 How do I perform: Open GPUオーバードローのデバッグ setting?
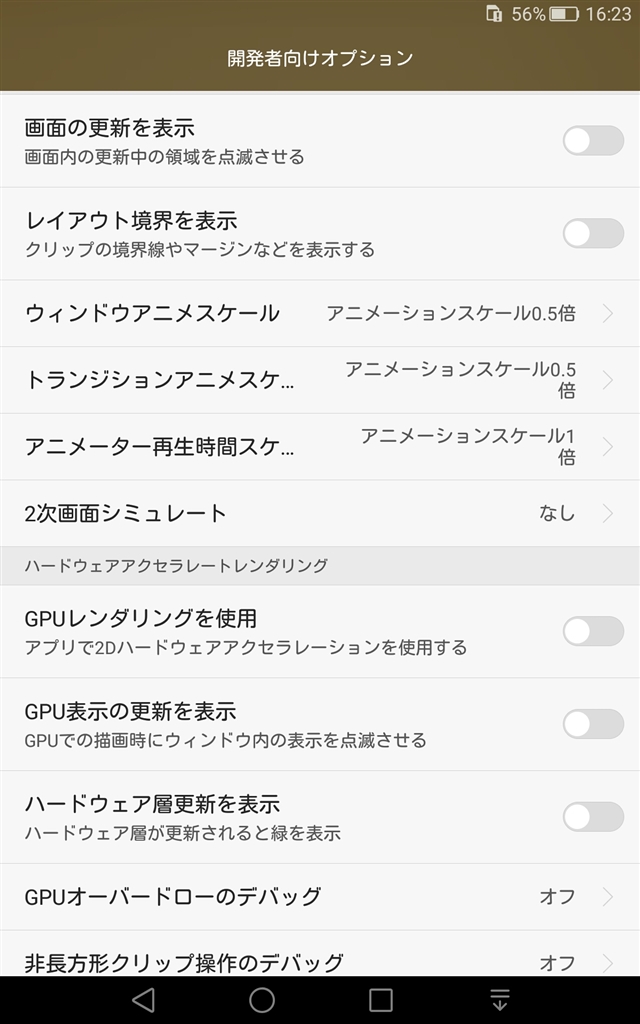coord(320,896)
